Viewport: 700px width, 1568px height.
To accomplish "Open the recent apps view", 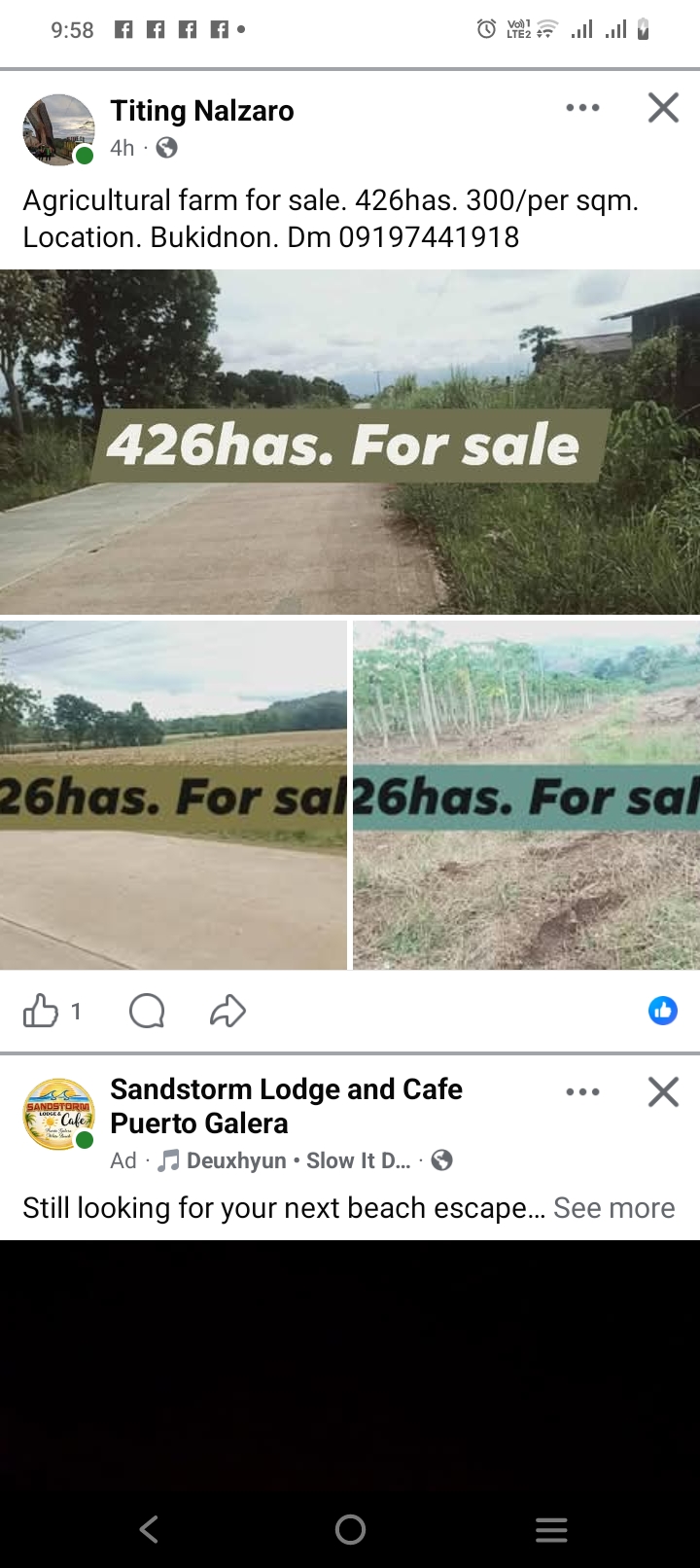I will coord(551,1530).
